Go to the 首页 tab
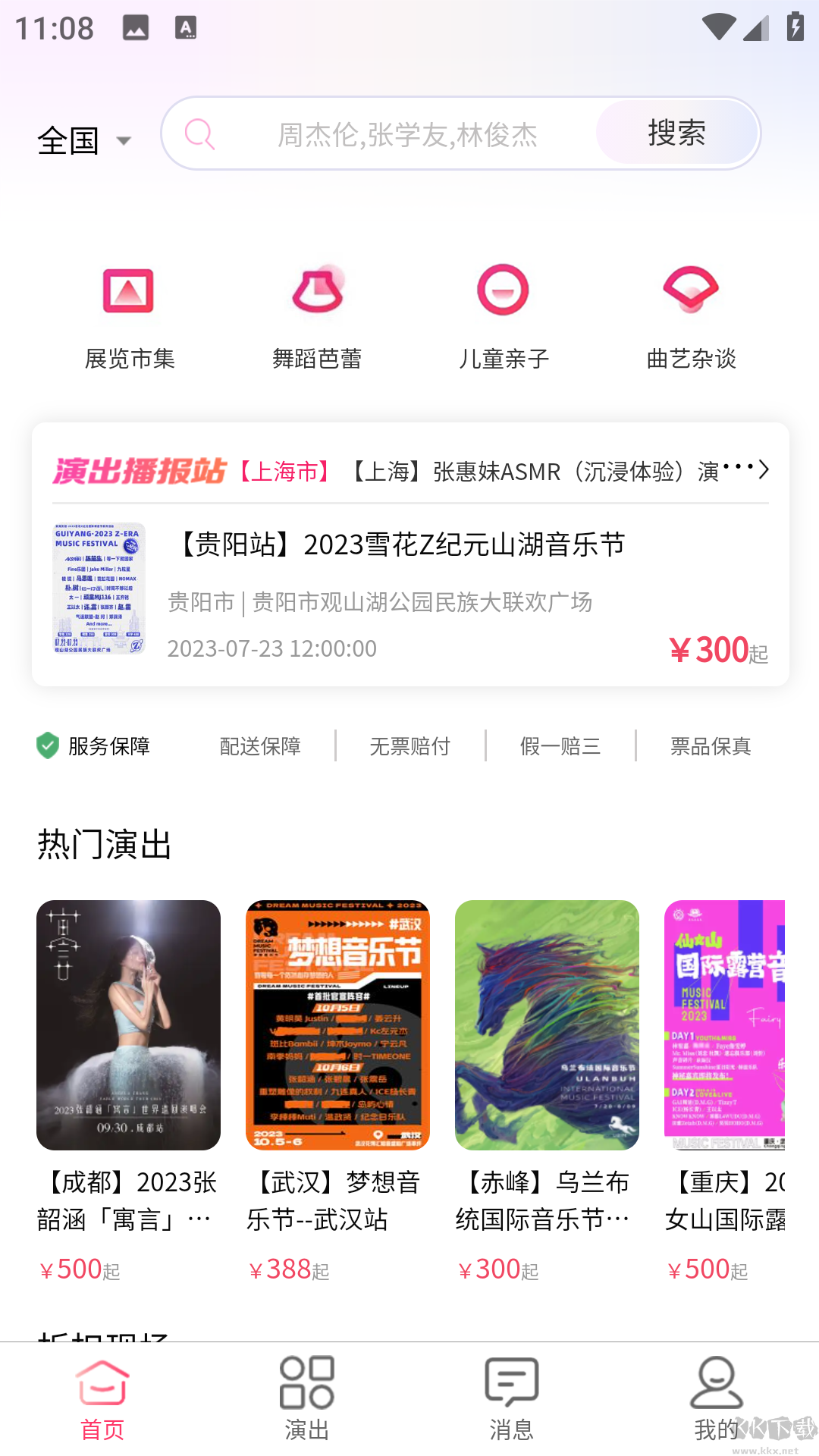The height and width of the screenshot is (1456, 819). [102, 1400]
